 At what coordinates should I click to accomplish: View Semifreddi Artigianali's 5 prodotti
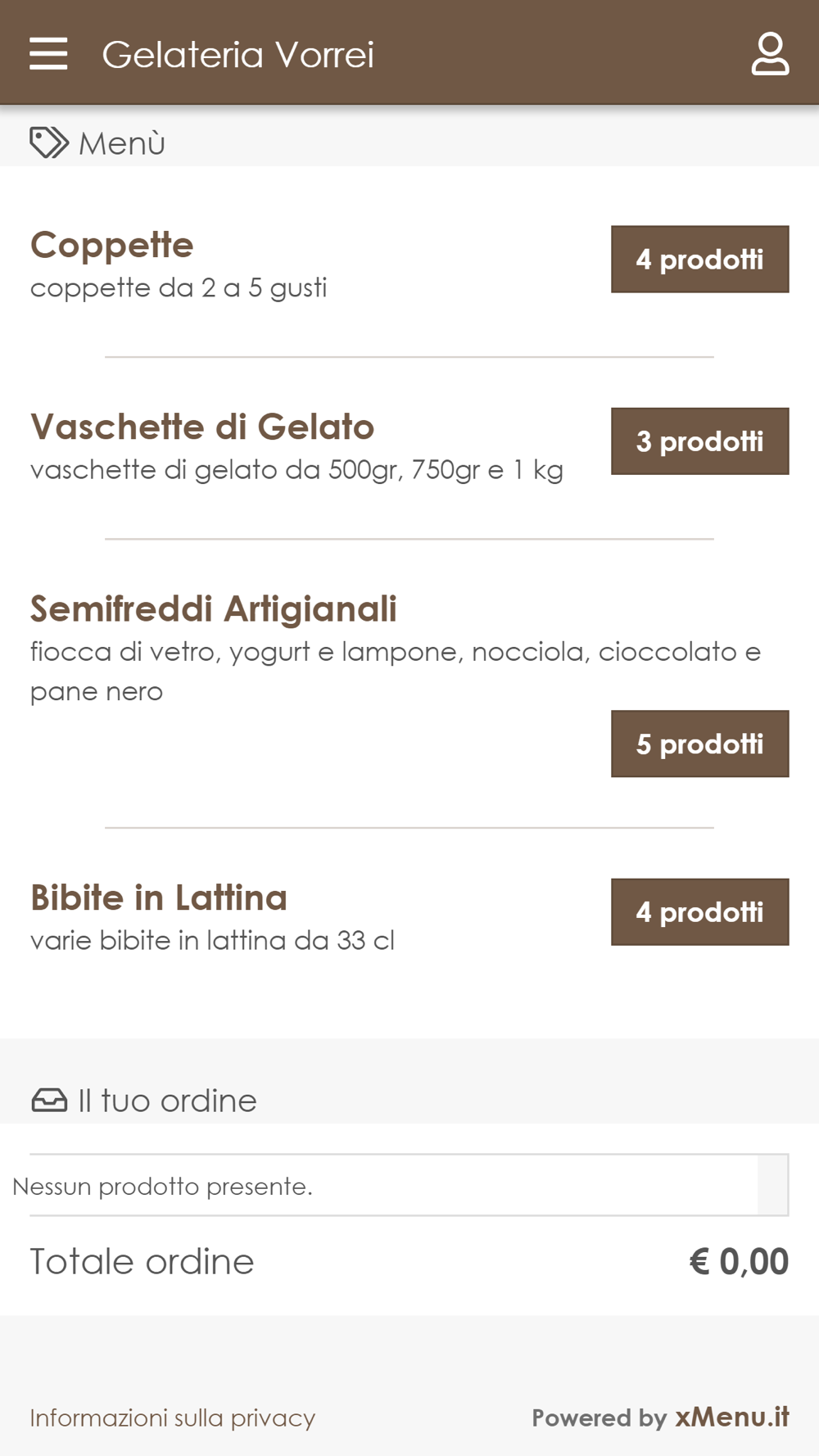pos(699,744)
